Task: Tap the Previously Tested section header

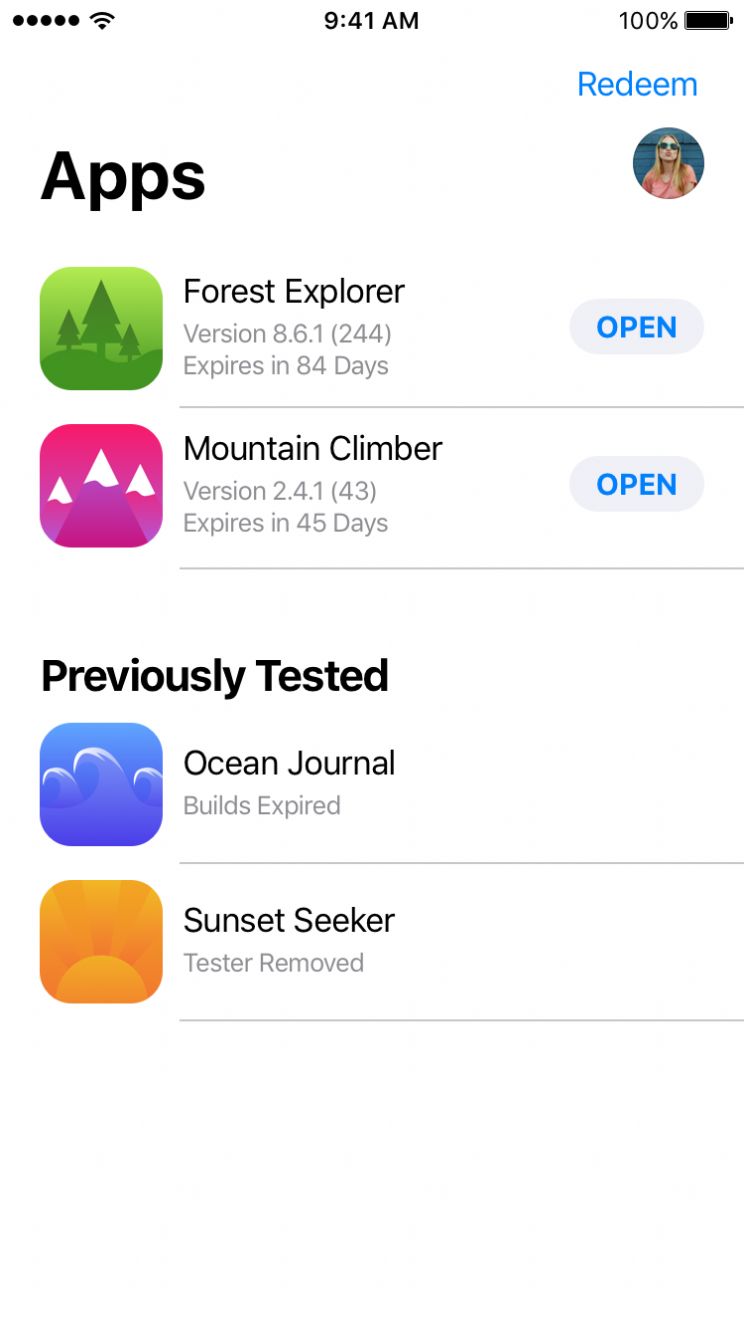Action: (214, 675)
